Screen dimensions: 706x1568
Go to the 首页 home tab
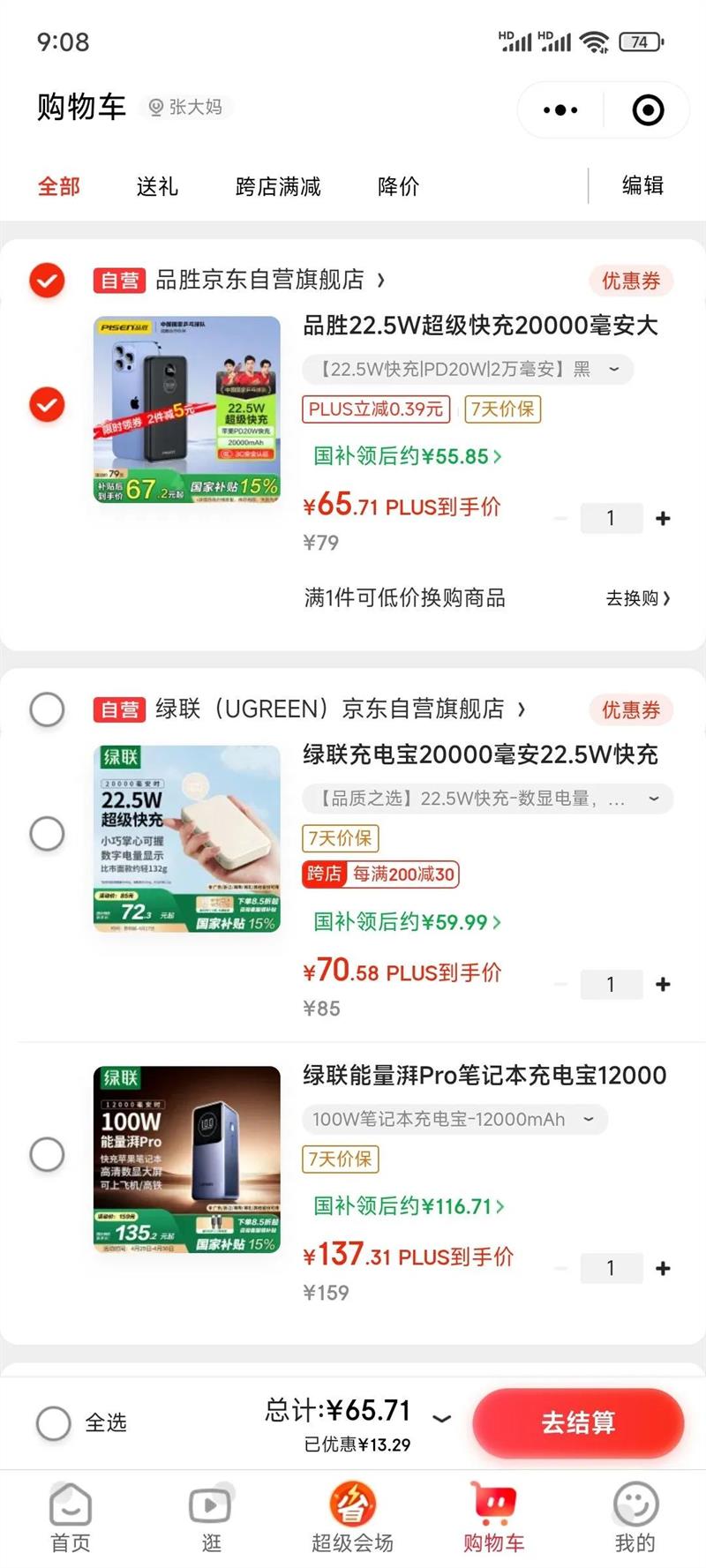[71, 1518]
